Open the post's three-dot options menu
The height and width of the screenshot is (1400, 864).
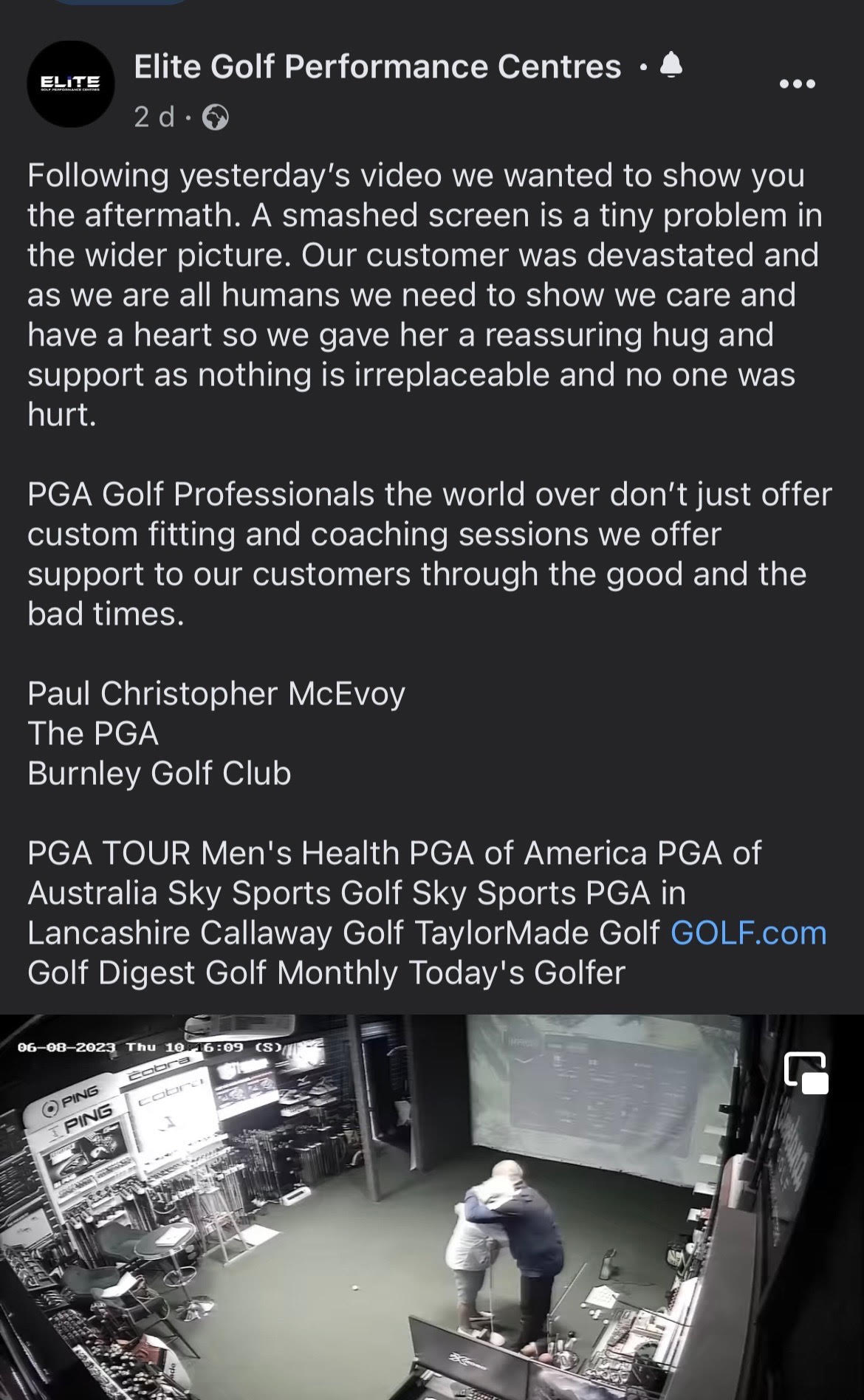798,84
